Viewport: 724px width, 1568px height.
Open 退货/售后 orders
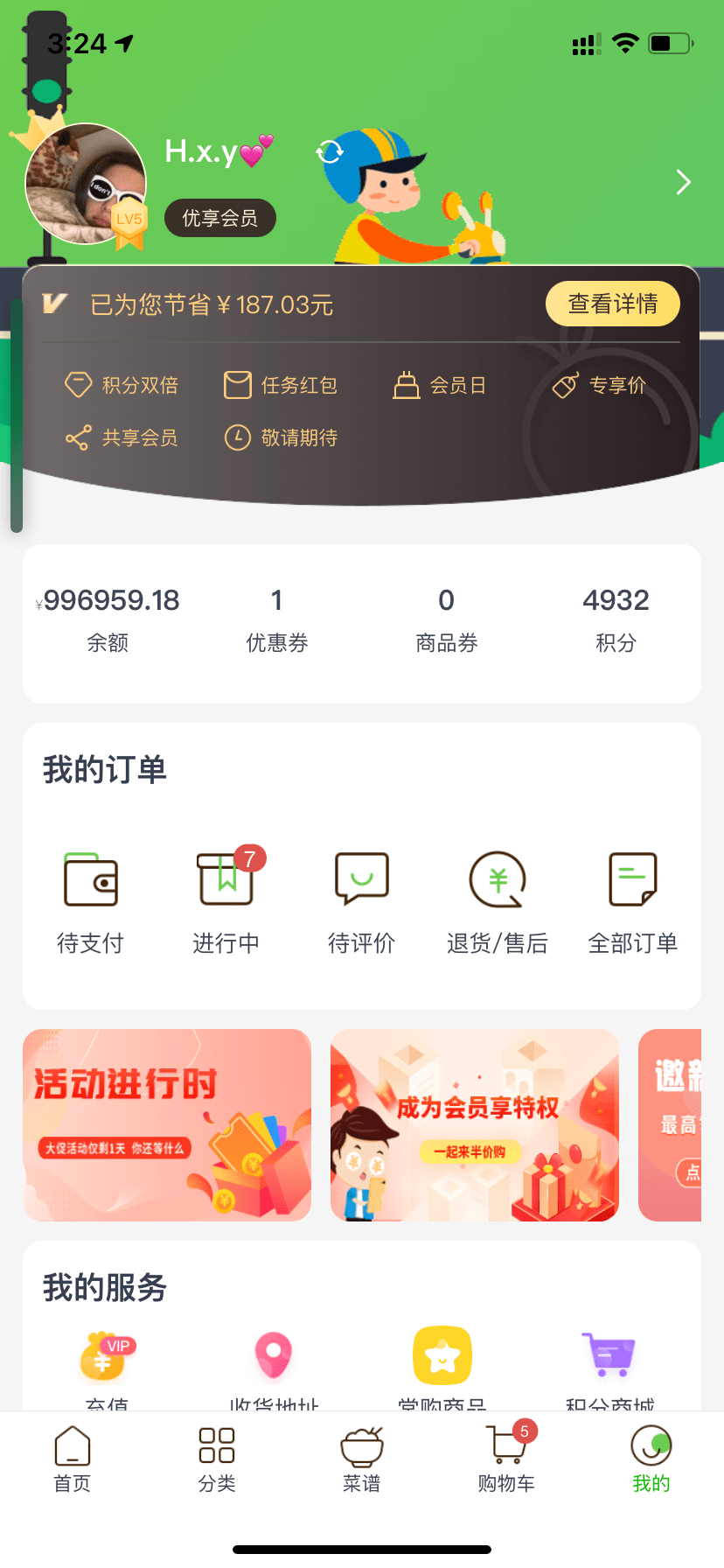(x=498, y=903)
